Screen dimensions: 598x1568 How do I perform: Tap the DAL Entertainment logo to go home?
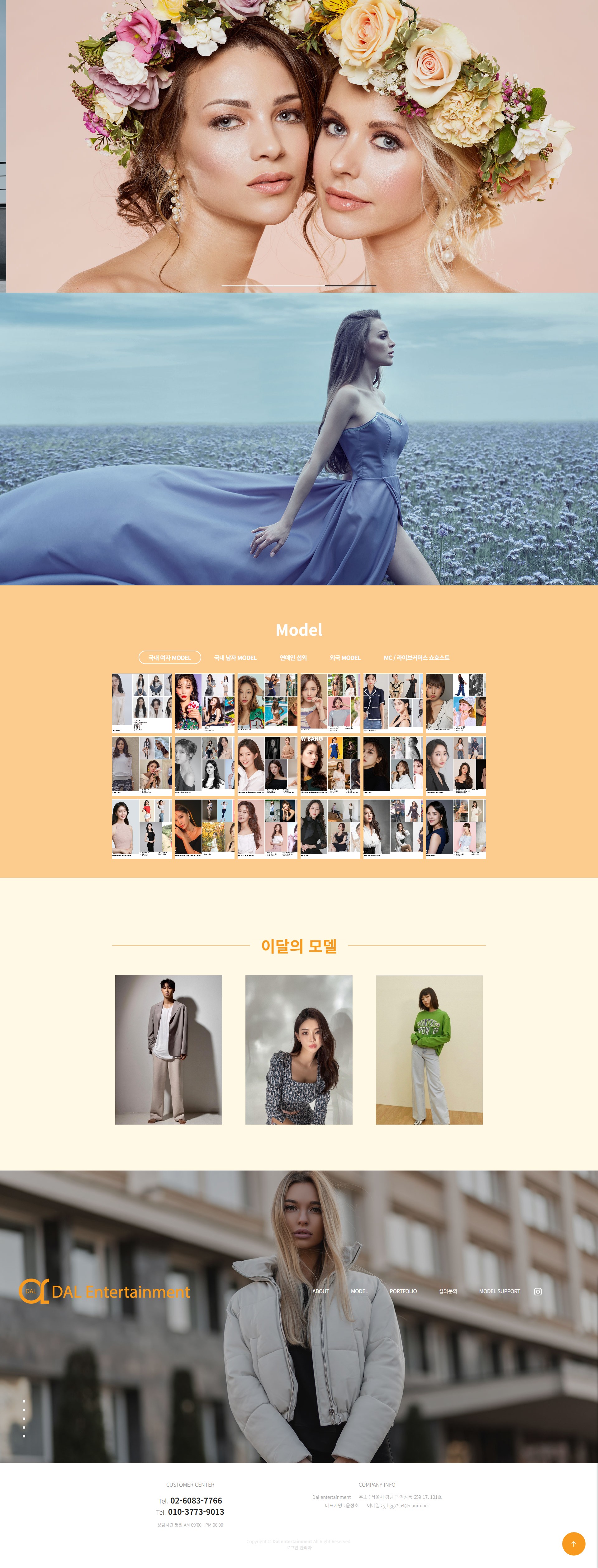point(105,1291)
